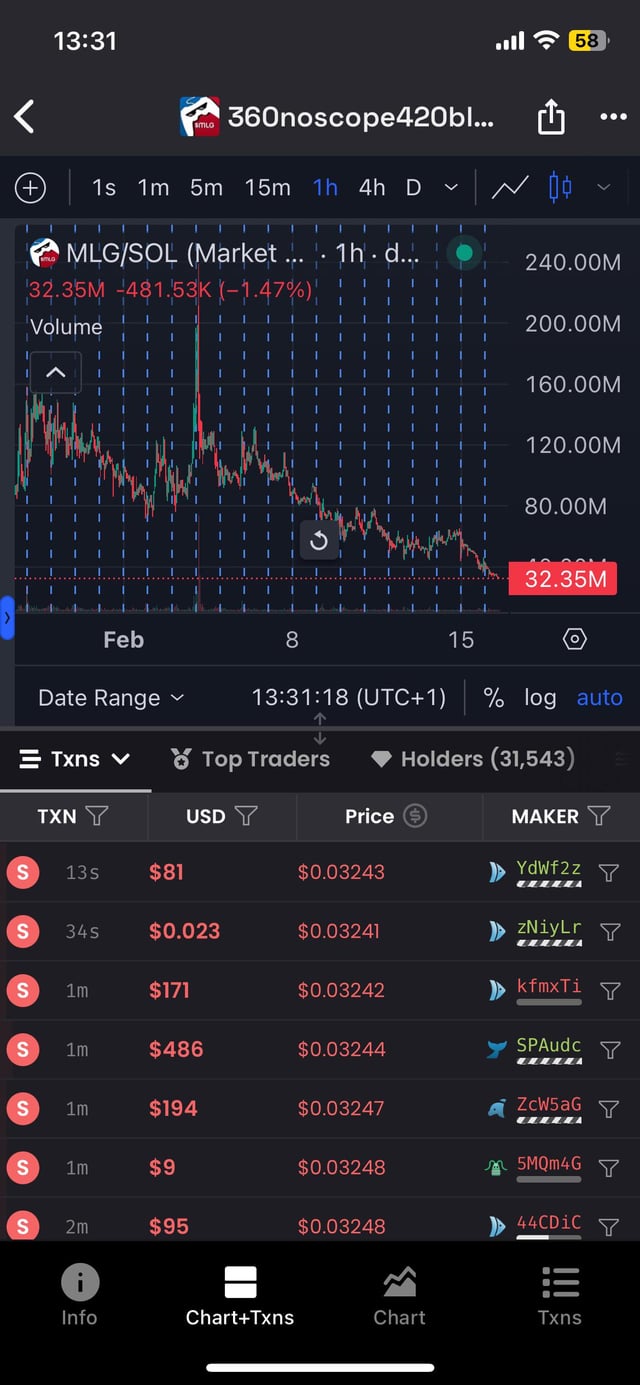Reset the chart view with the undo arrow
This screenshot has height=1385, width=640.
pos(319,541)
